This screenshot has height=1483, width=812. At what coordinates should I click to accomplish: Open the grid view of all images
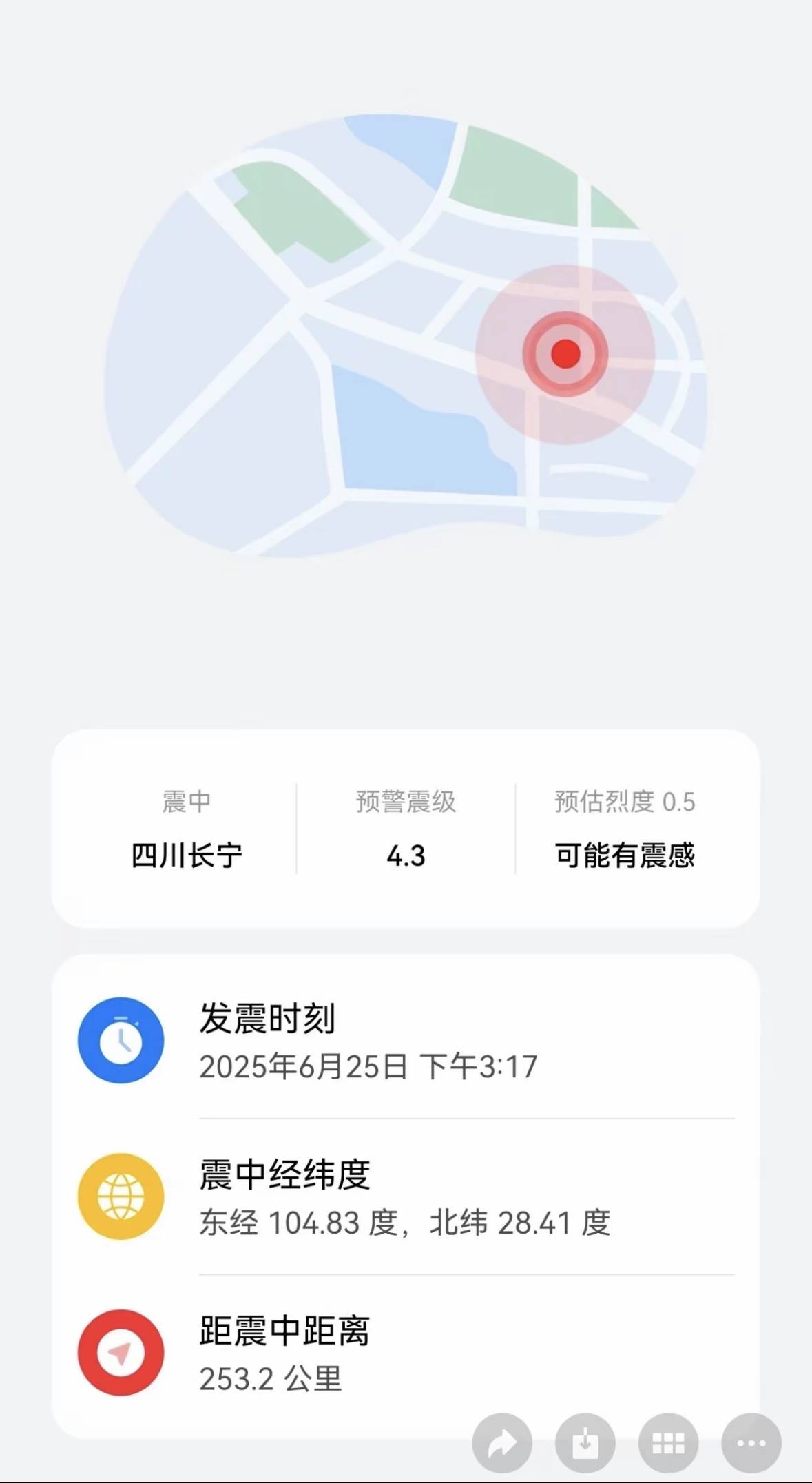point(668,1443)
